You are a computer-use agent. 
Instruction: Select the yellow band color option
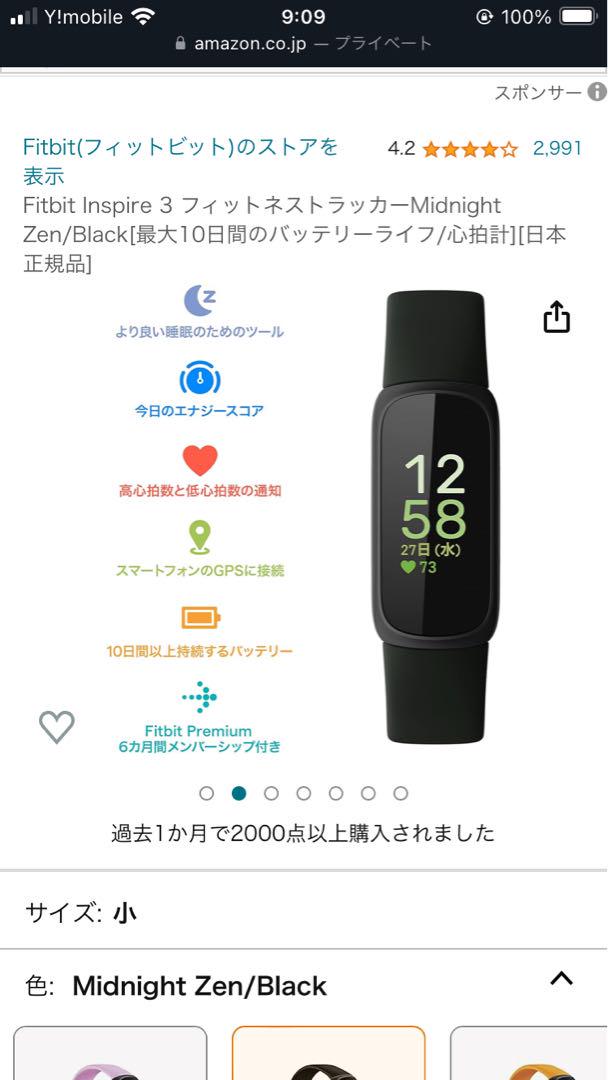pos(529,1053)
